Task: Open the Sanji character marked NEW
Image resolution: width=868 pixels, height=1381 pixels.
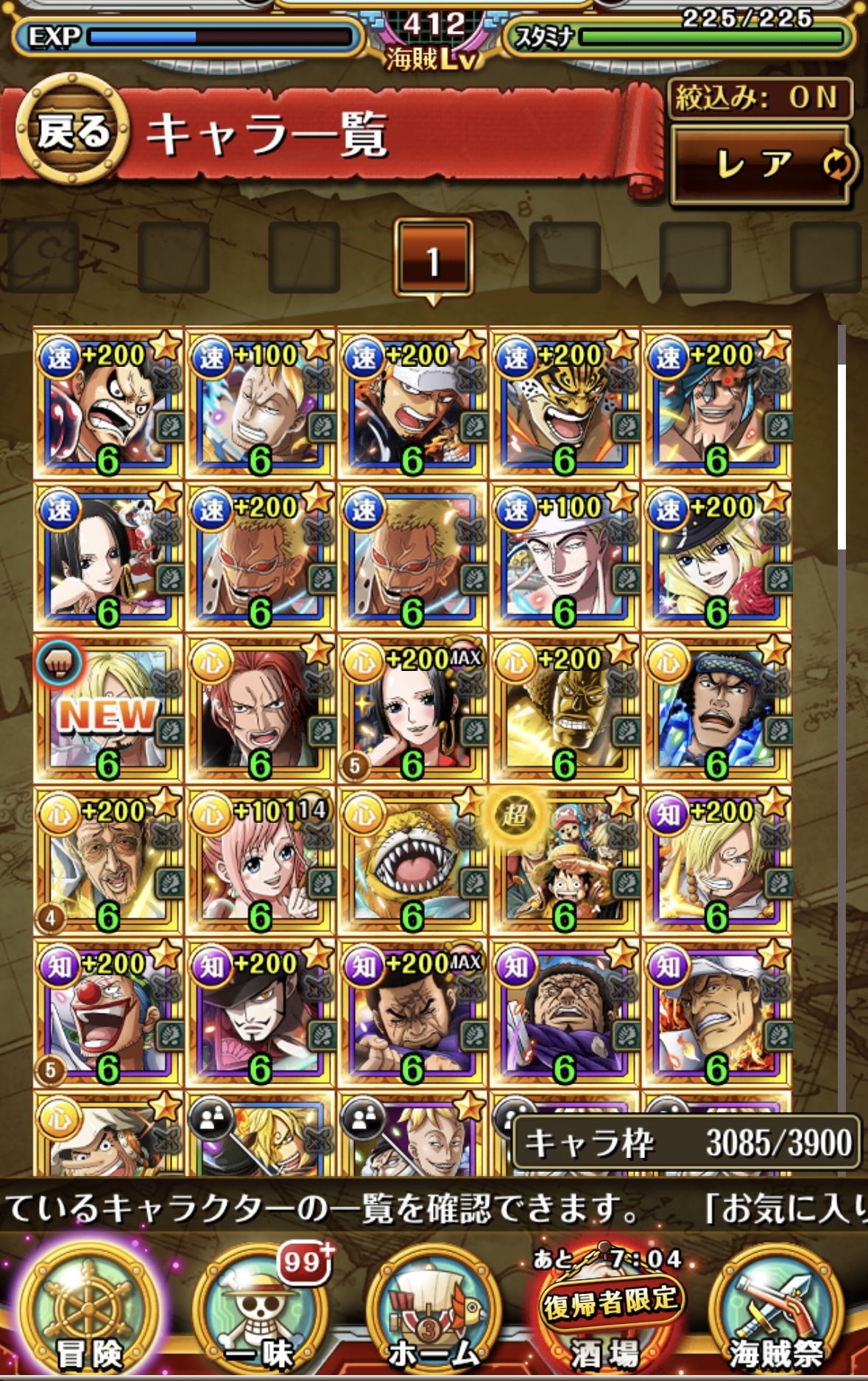Action: coord(107,709)
